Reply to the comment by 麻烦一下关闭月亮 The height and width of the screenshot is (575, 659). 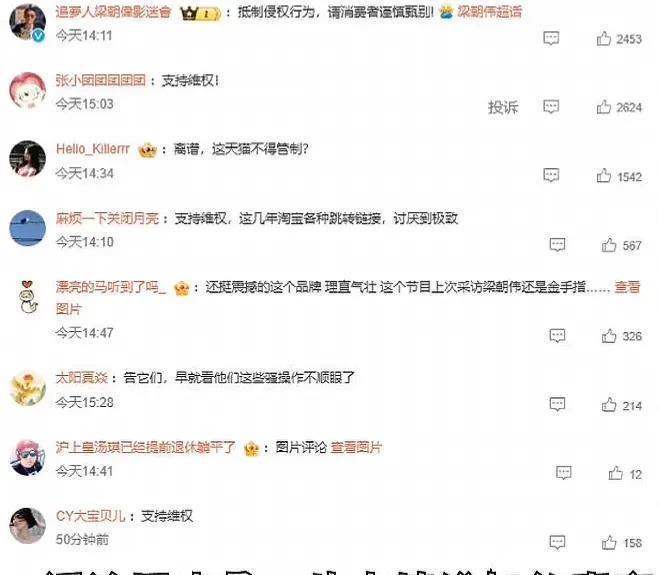pos(557,245)
